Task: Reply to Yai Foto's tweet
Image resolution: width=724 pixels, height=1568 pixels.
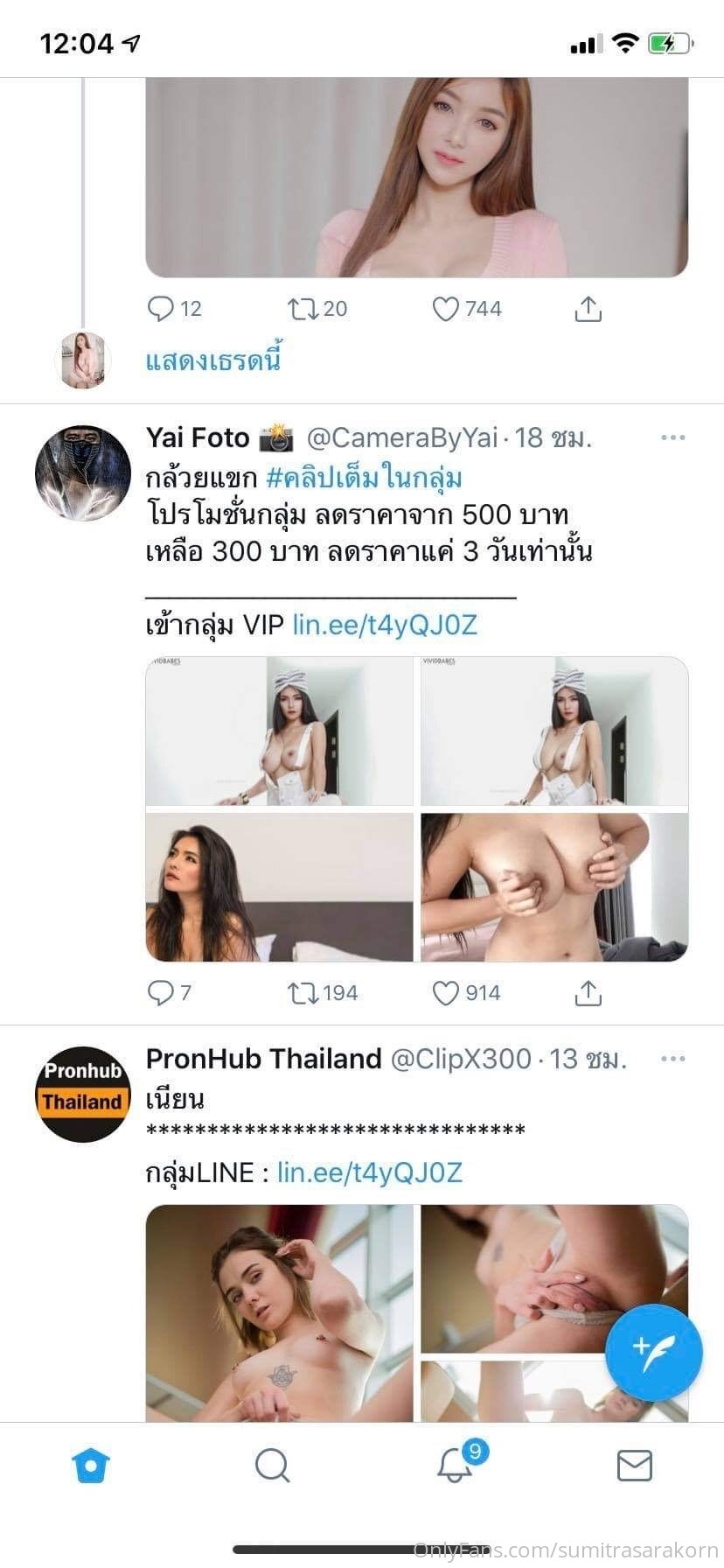Action: 160,992
